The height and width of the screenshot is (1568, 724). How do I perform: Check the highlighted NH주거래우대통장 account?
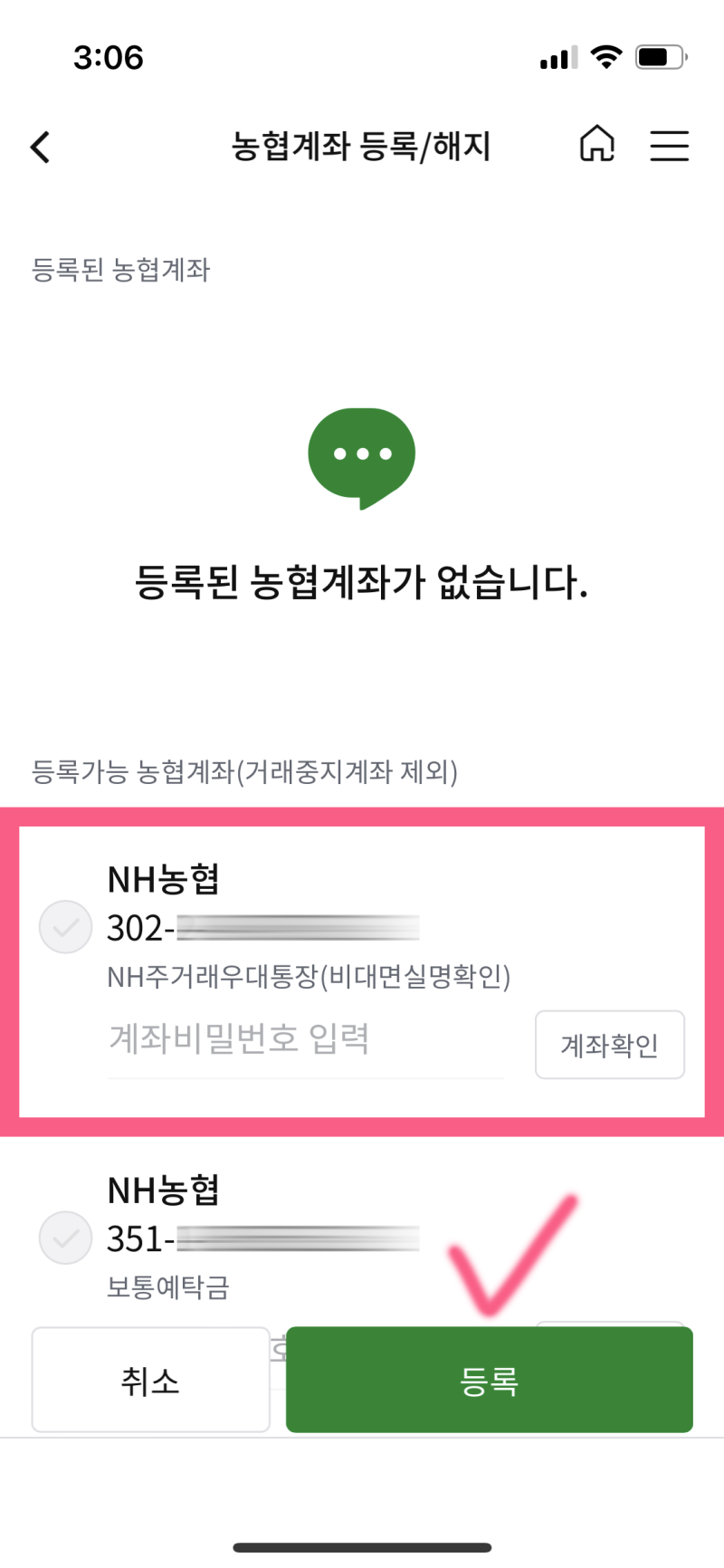(64, 927)
